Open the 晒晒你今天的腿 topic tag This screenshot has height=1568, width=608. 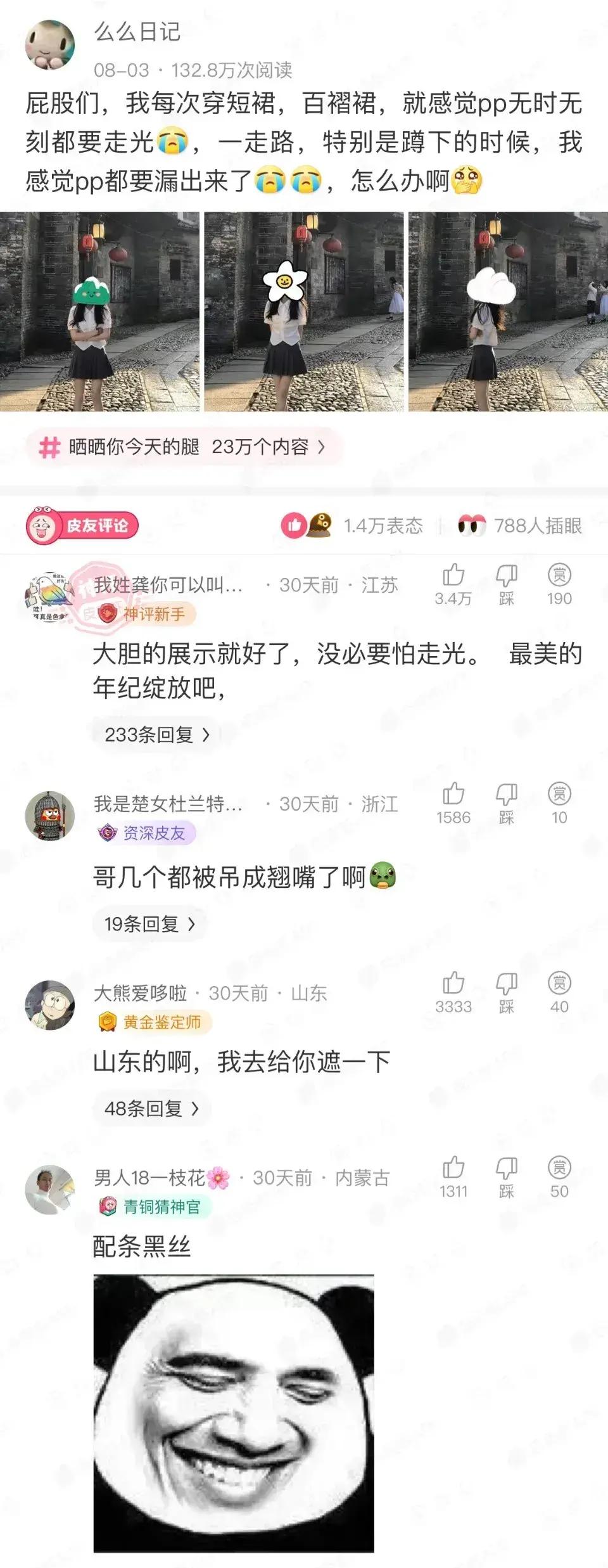point(184,447)
